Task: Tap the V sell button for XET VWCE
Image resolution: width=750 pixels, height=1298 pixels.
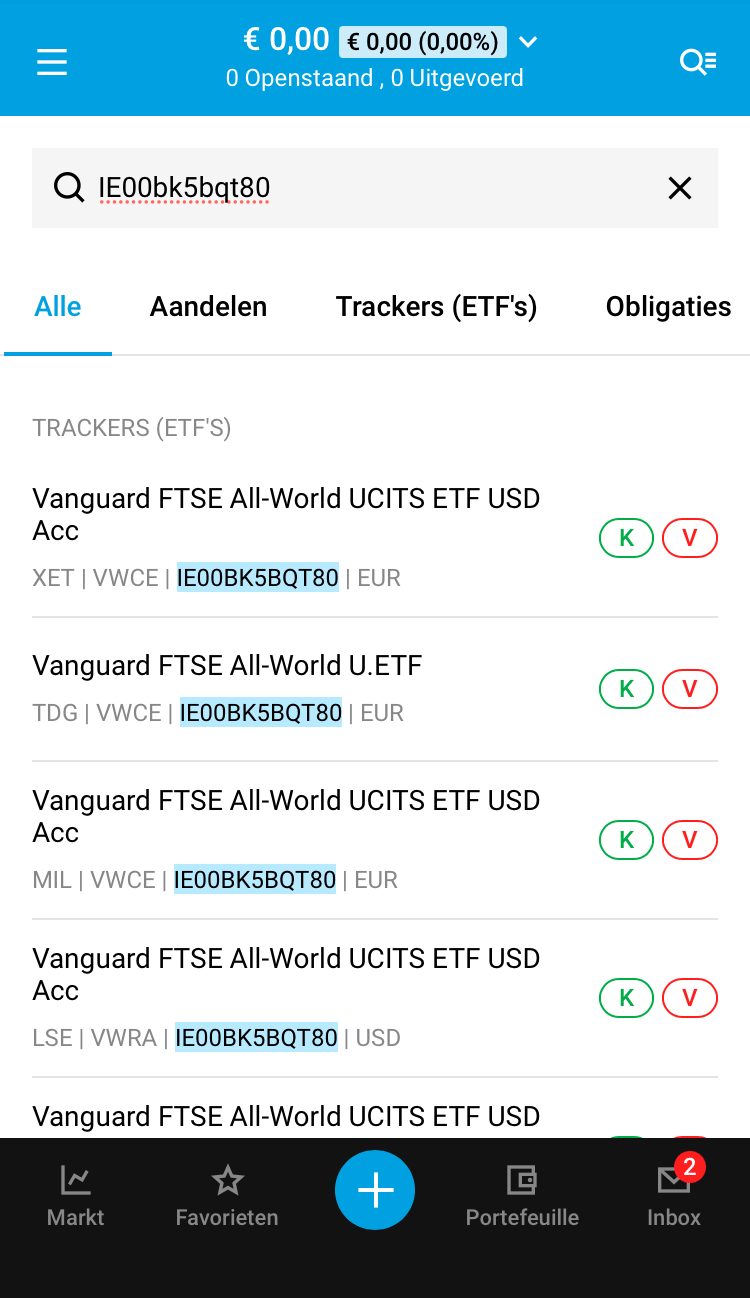Action: (x=689, y=538)
